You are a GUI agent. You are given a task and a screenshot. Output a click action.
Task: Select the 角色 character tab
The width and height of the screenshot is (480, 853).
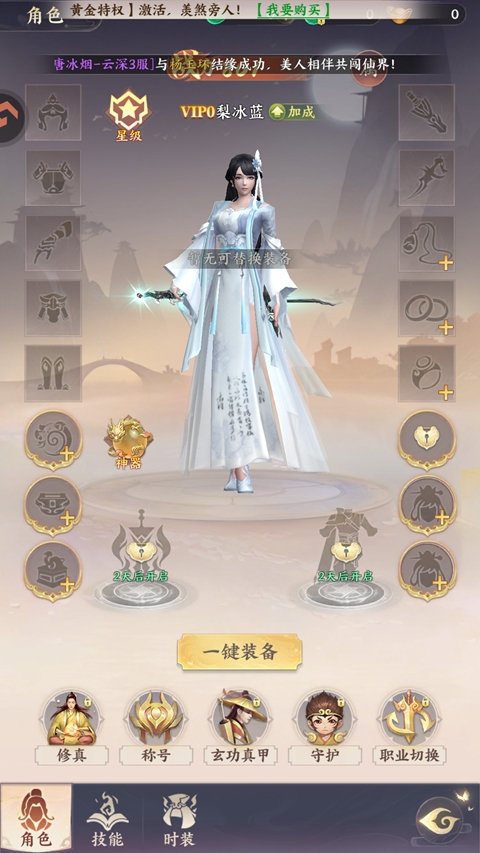pos(36,818)
